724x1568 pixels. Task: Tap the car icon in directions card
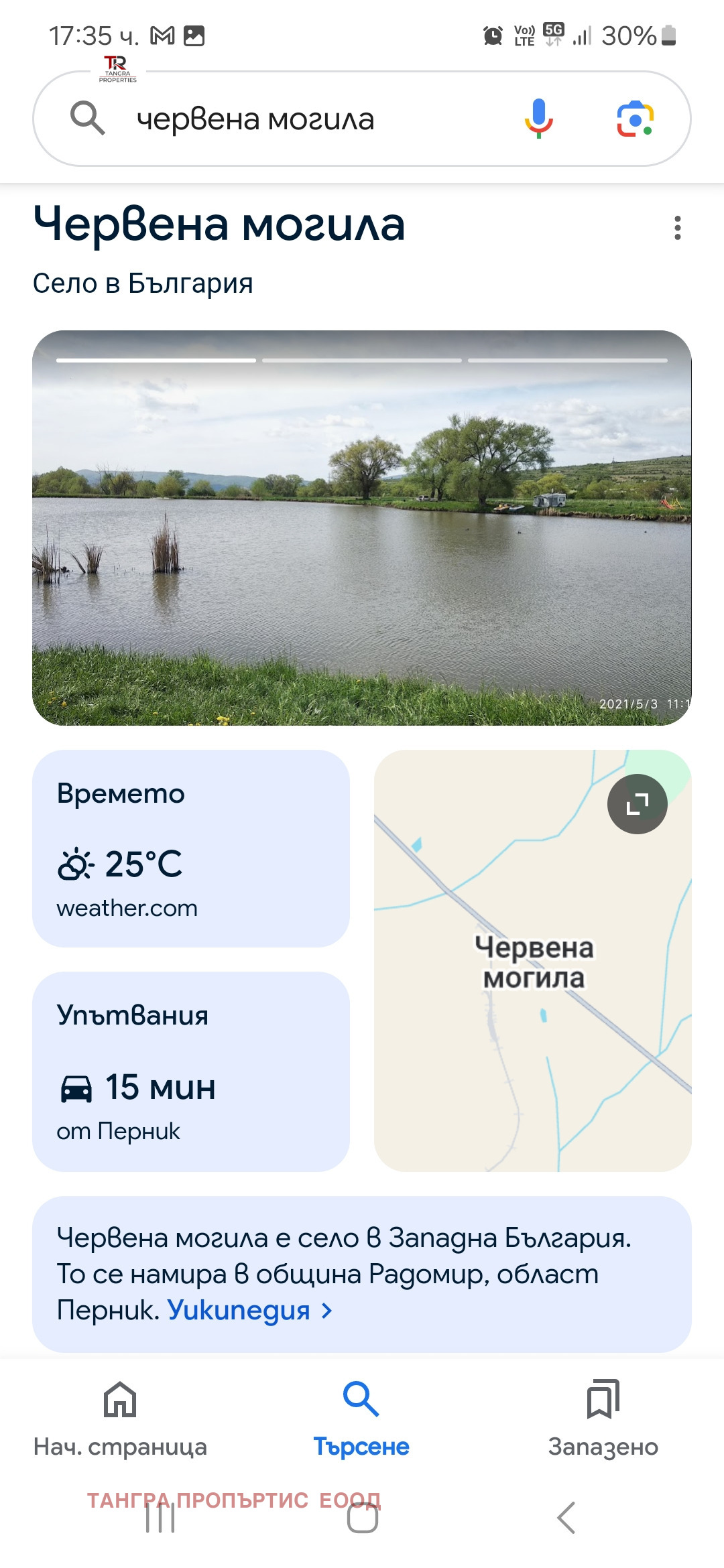click(x=75, y=1088)
